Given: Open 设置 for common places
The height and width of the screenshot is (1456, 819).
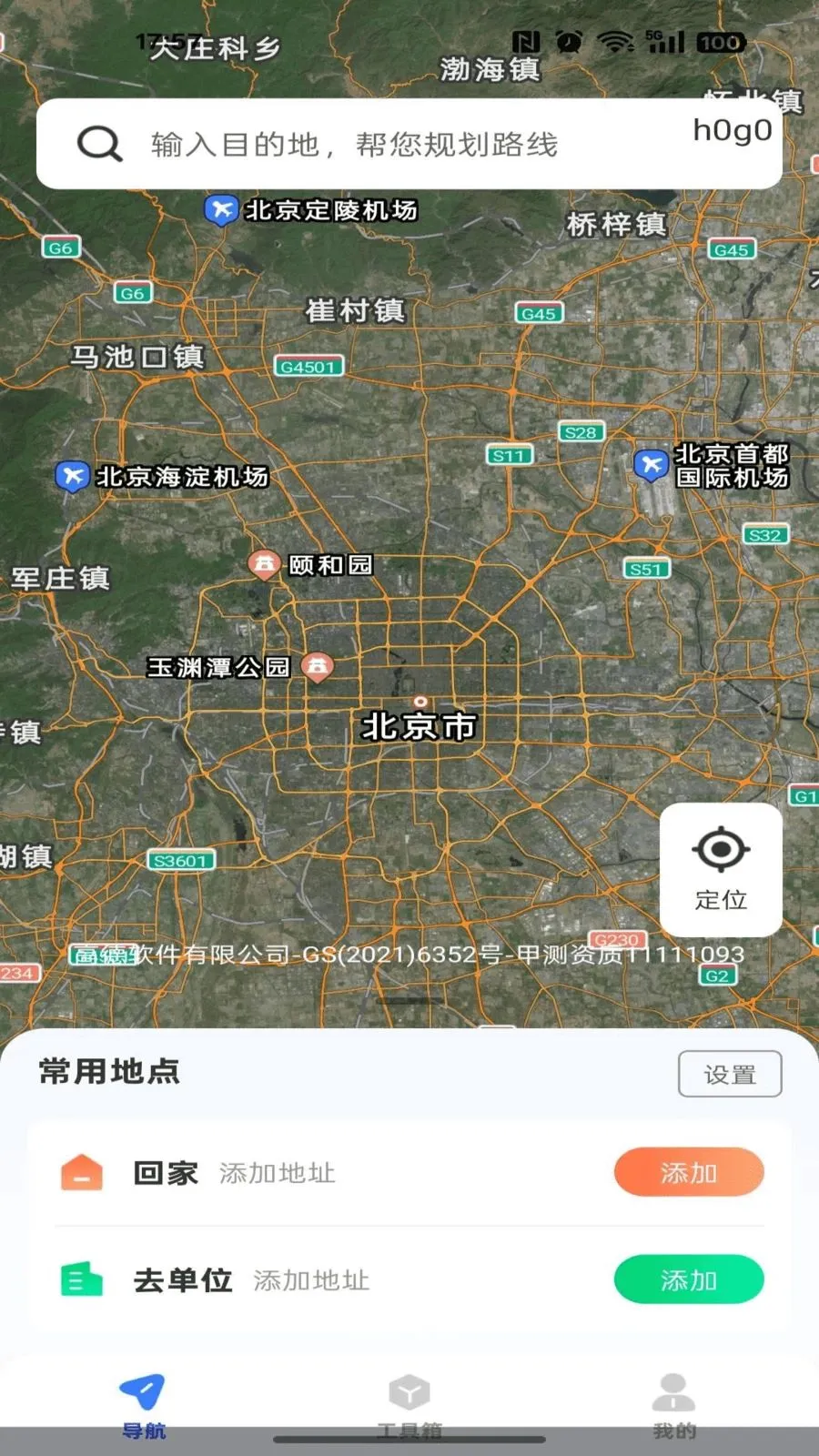Looking at the screenshot, I should pyautogui.click(x=730, y=1074).
